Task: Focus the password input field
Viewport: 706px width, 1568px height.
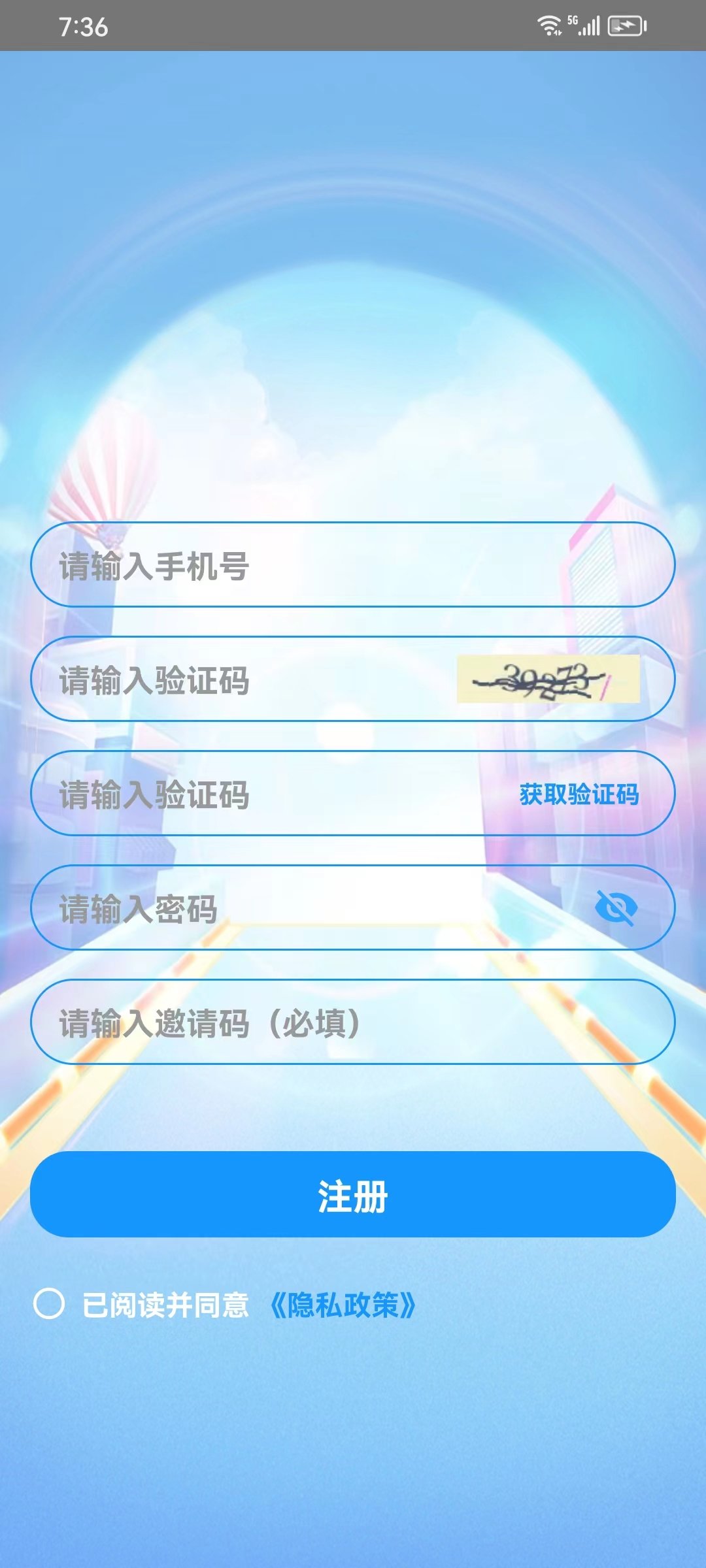Action: click(x=294, y=908)
